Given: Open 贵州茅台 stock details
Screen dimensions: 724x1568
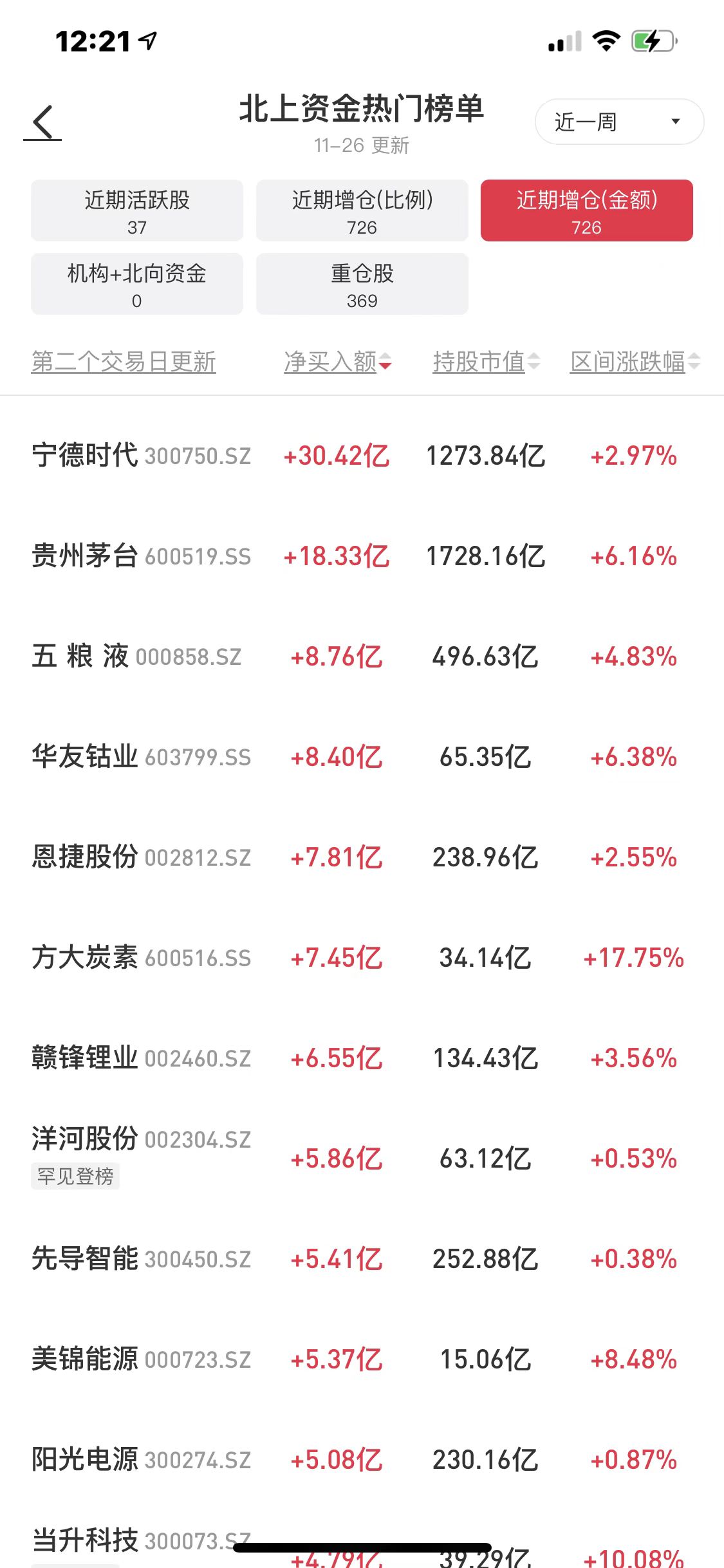Looking at the screenshot, I should [362, 556].
